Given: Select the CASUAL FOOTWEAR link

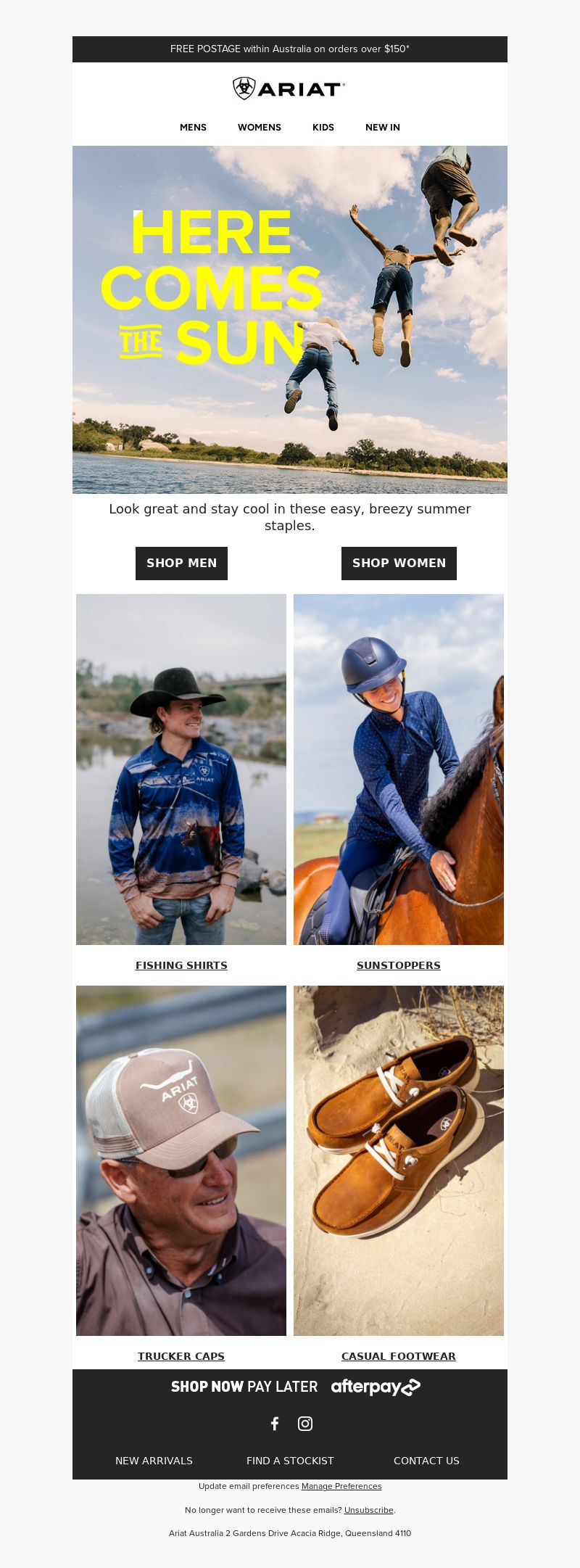Looking at the screenshot, I should point(399,1356).
